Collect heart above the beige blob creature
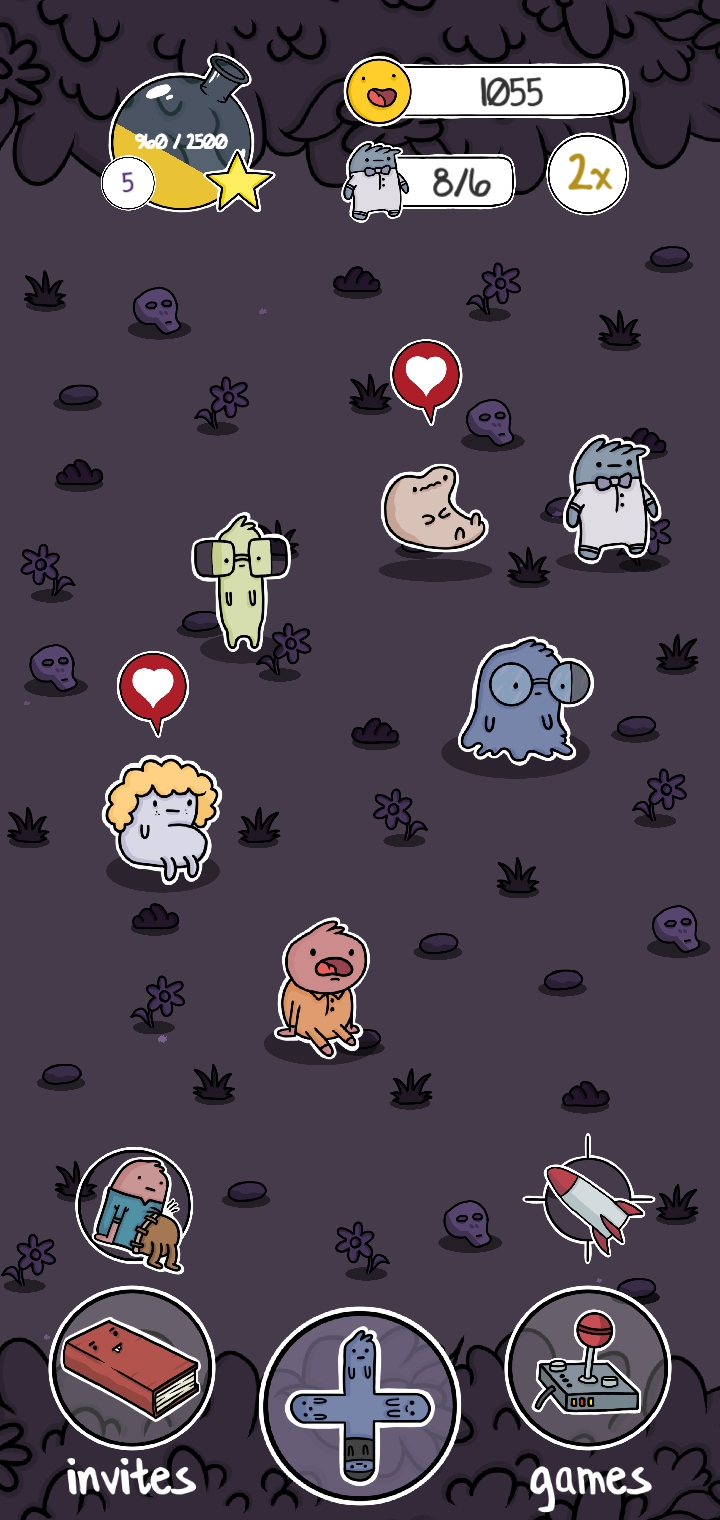This screenshot has width=720, height=1520. click(x=426, y=376)
